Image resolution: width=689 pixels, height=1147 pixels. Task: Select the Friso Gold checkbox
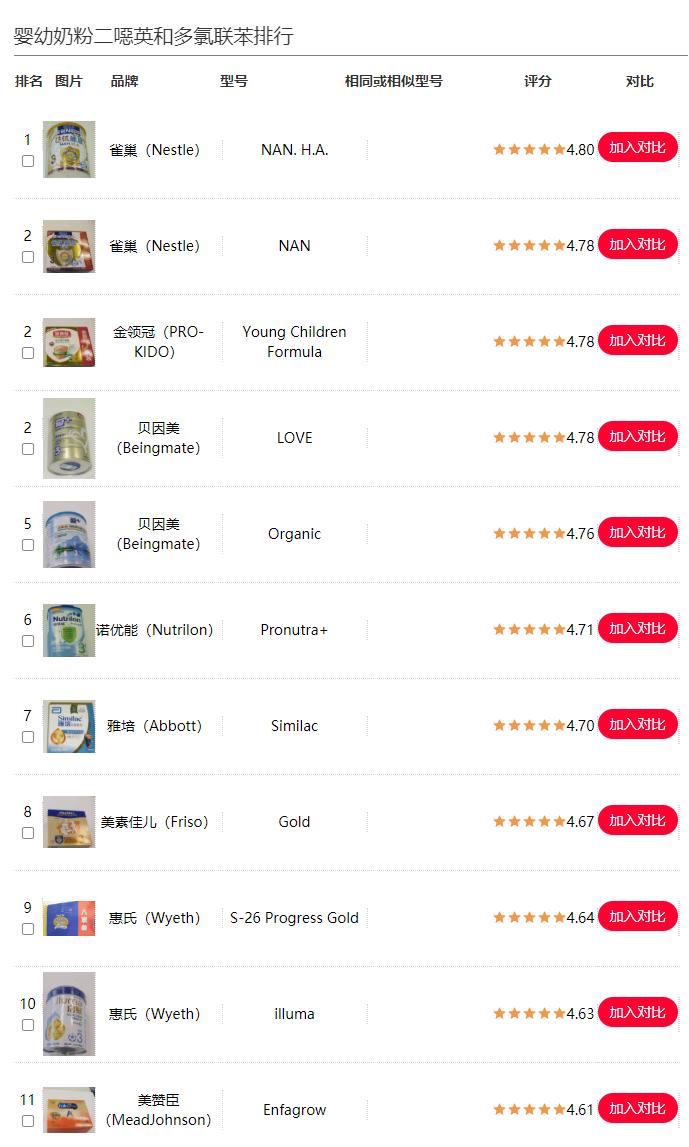pyautogui.click(x=28, y=833)
